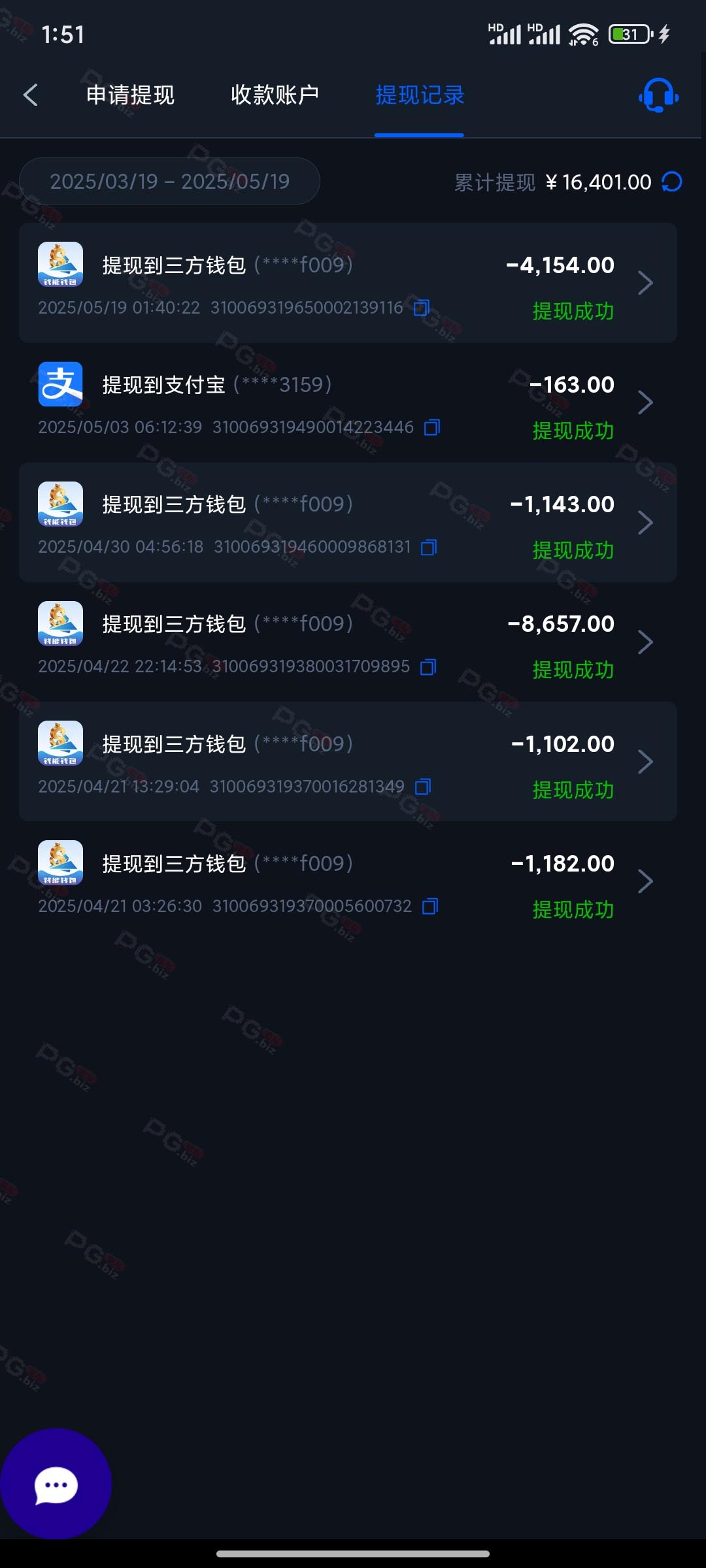Open the -8,657.00 withdrawal record
Screen dimensions: 706x1568
pyautogui.click(x=348, y=642)
